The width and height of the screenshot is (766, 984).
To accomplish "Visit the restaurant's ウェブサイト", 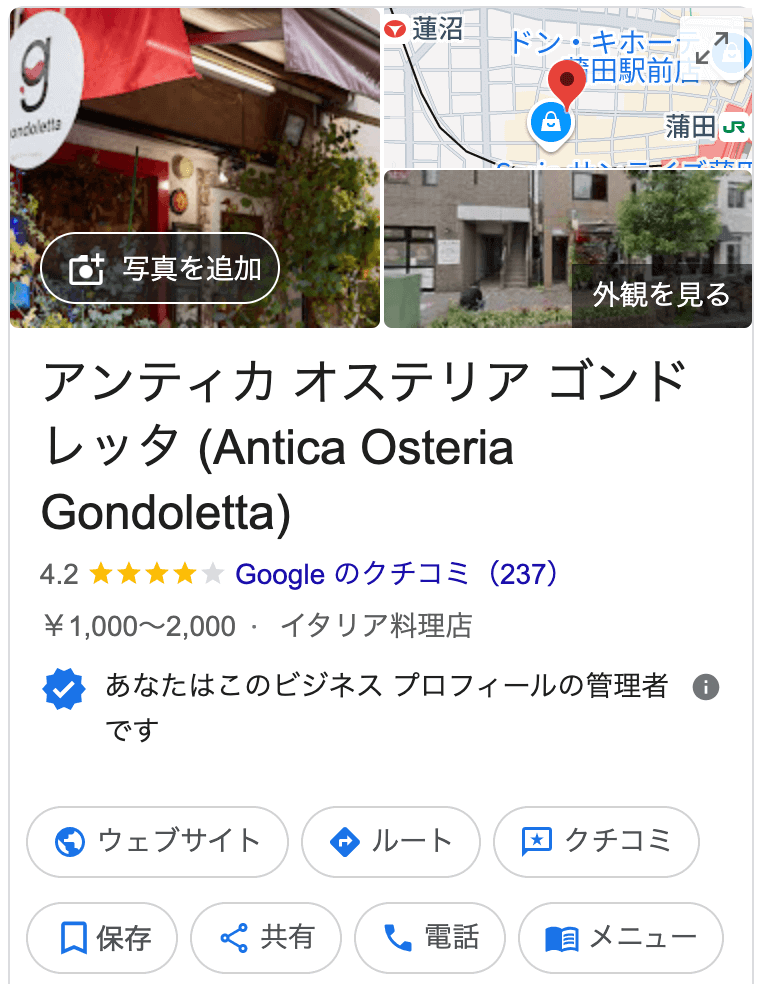I will tap(157, 842).
